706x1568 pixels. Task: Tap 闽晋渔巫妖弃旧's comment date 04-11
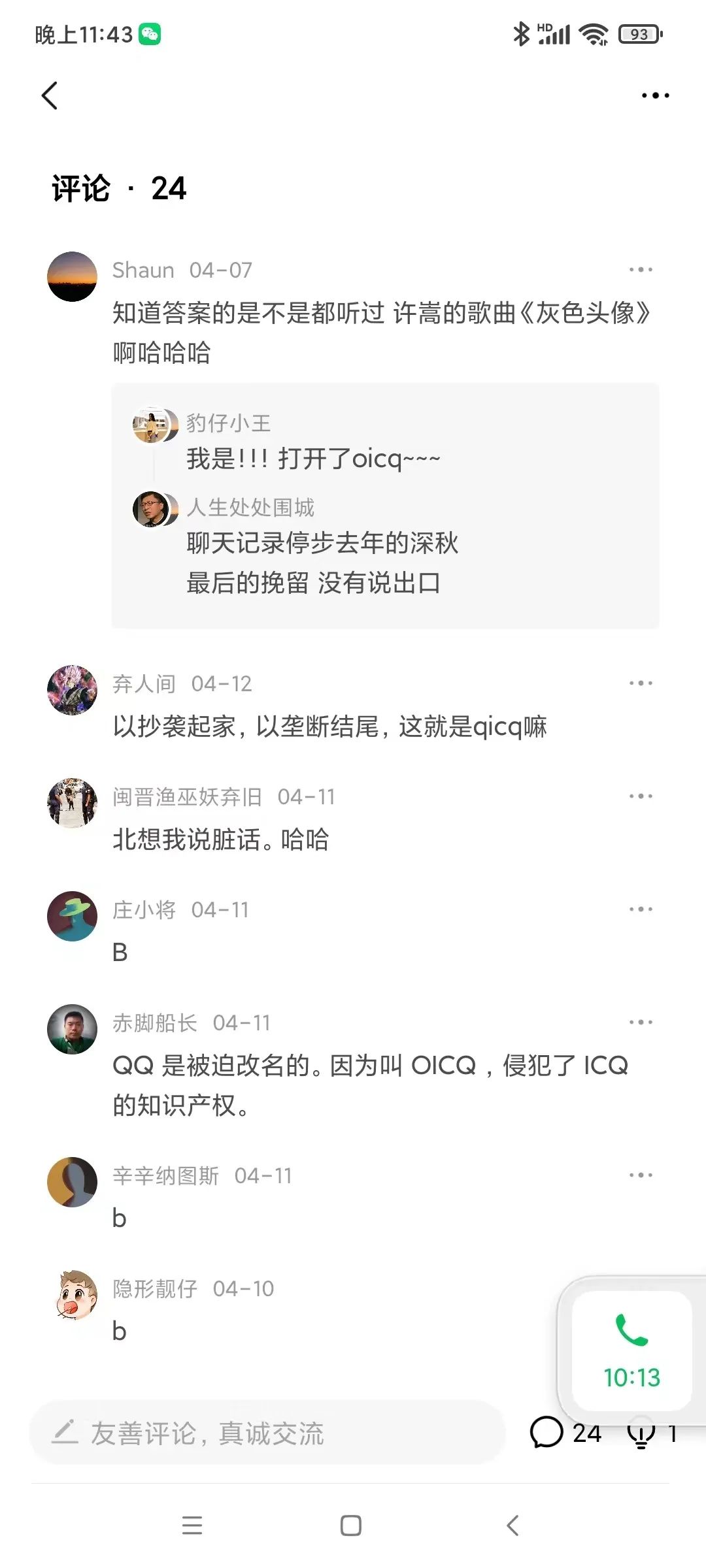tap(307, 796)
